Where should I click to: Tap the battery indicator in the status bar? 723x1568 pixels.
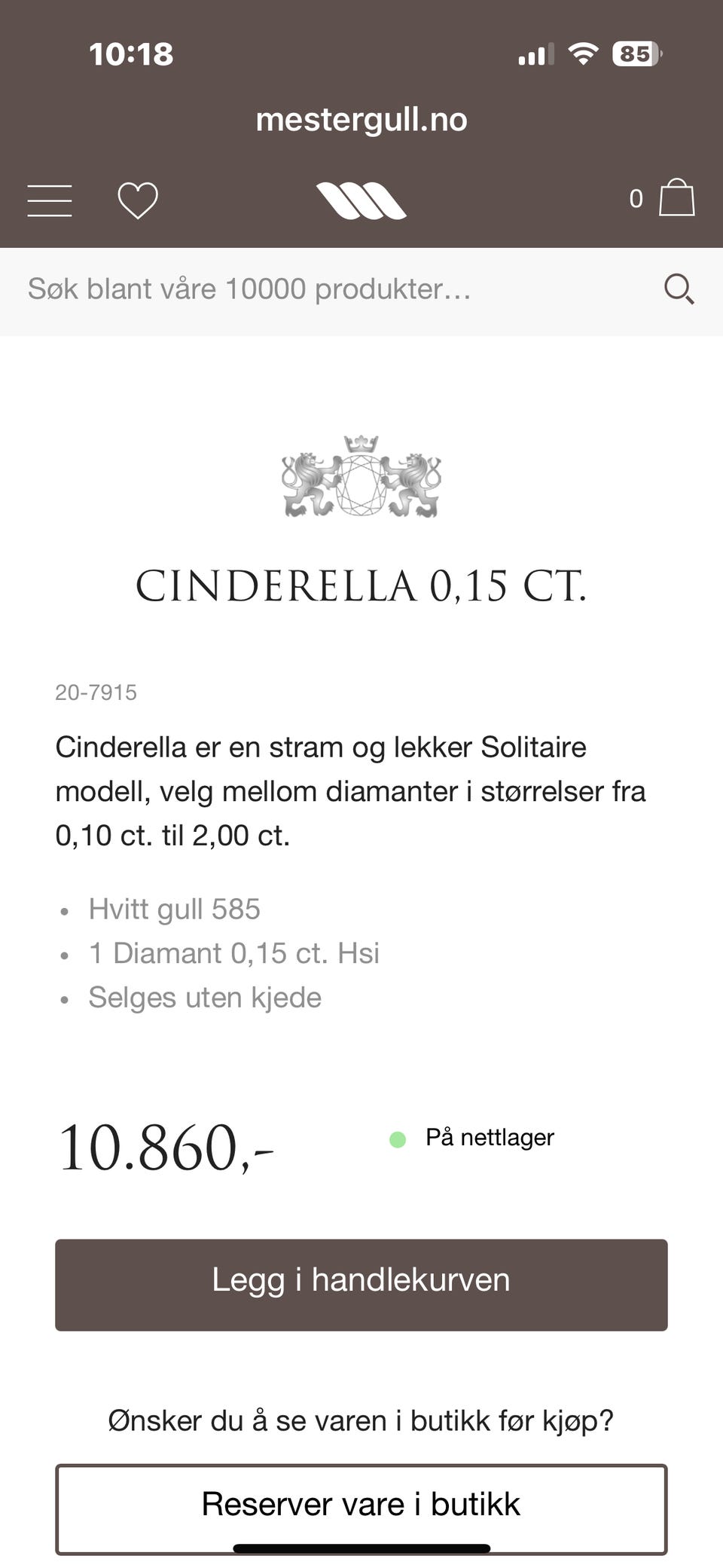point(635,53)
